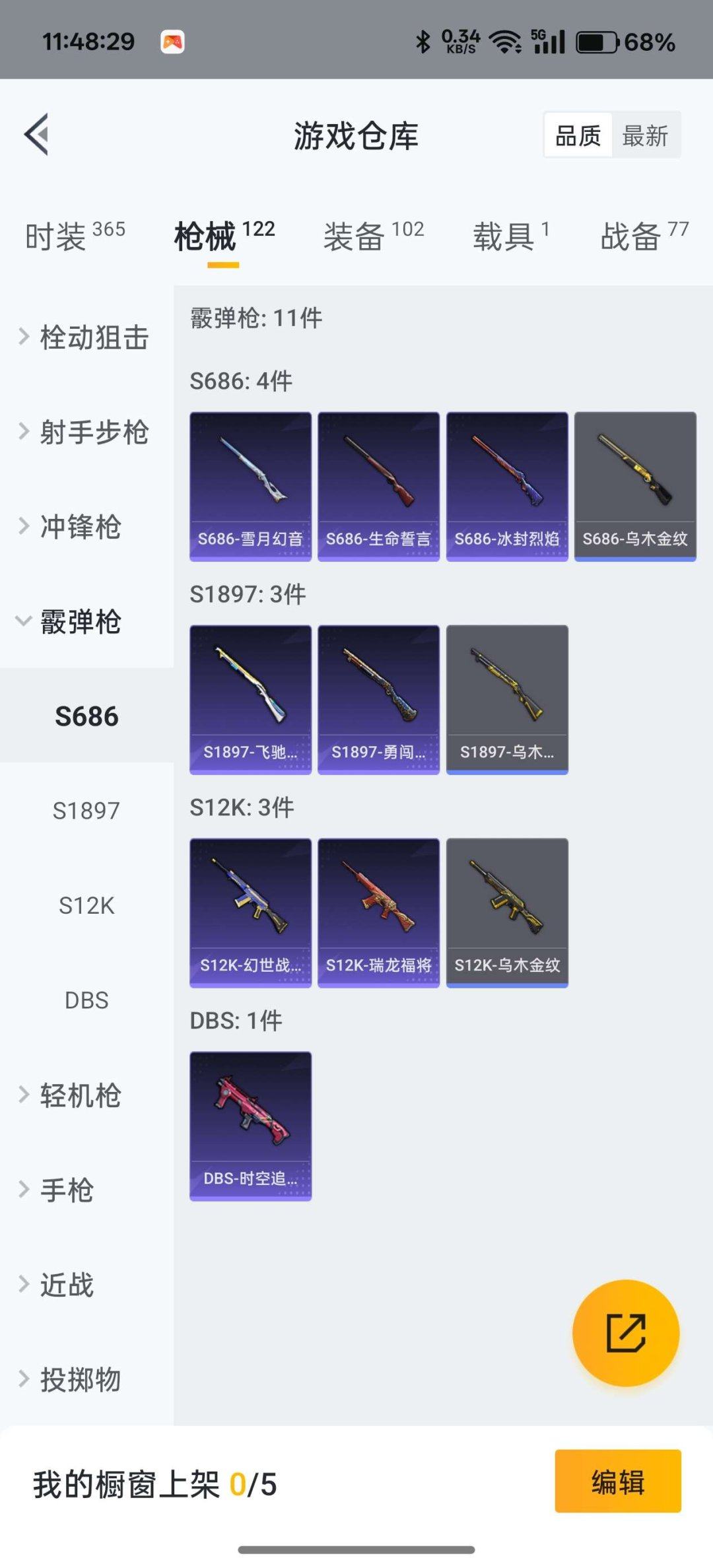
Task: Switch sorting to 最新 mode
Action: (645, 135)
